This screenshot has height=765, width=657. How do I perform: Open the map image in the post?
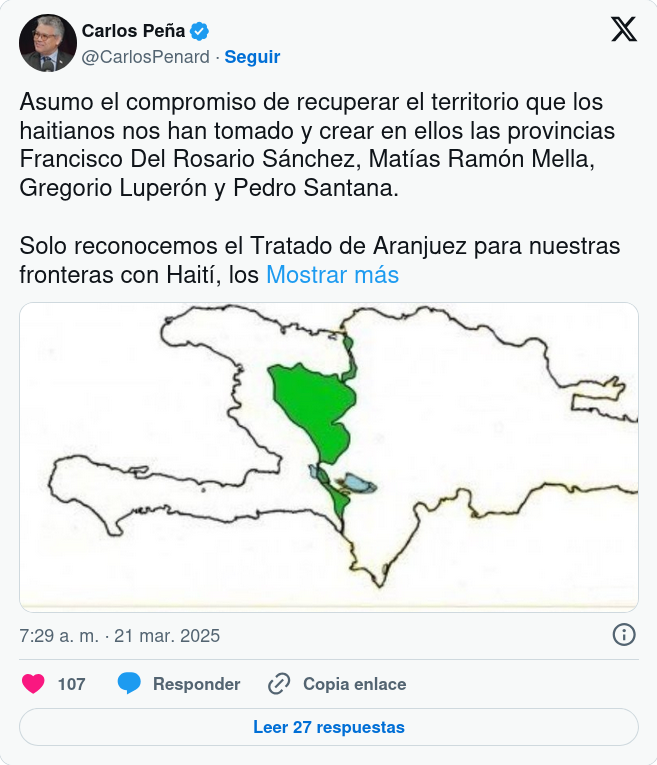click(329, 456)
